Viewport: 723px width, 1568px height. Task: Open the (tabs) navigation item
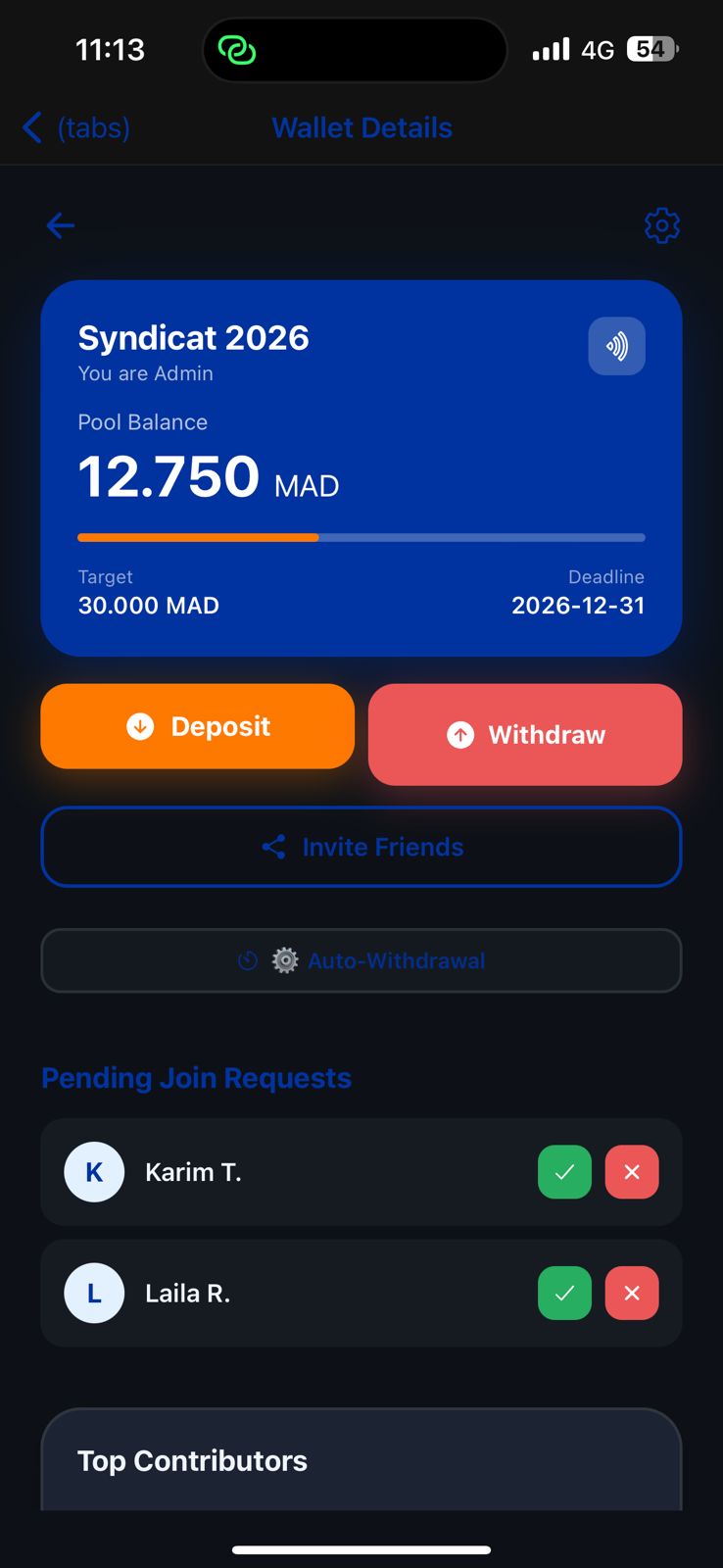tap(93, 127)
